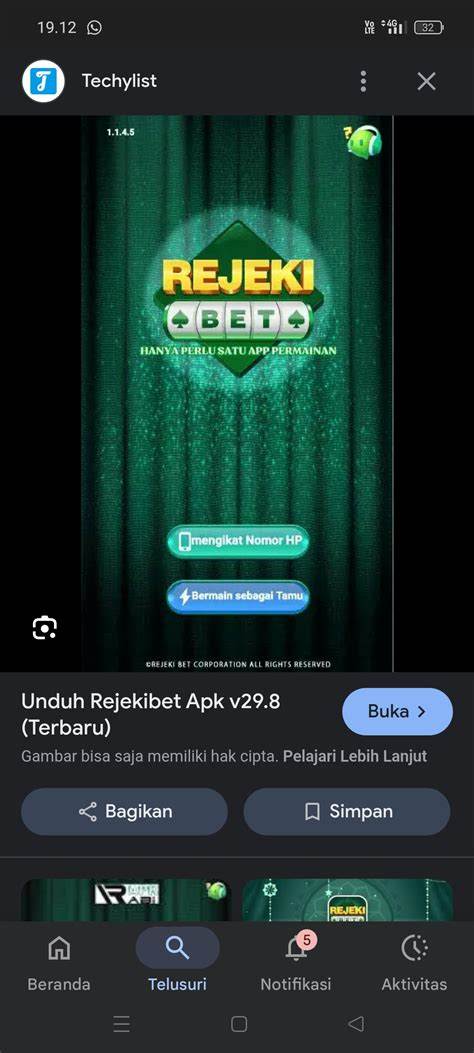Open the three-dot overflow menu
Viewport: 474px width, 1053px height.
pos(363,81)
